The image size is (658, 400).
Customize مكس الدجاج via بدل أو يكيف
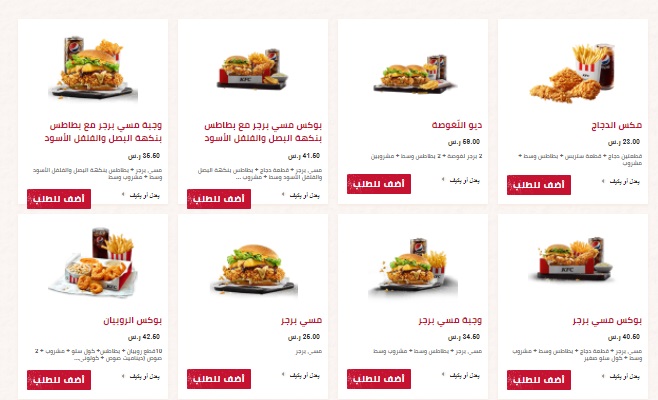pos(619,182)
